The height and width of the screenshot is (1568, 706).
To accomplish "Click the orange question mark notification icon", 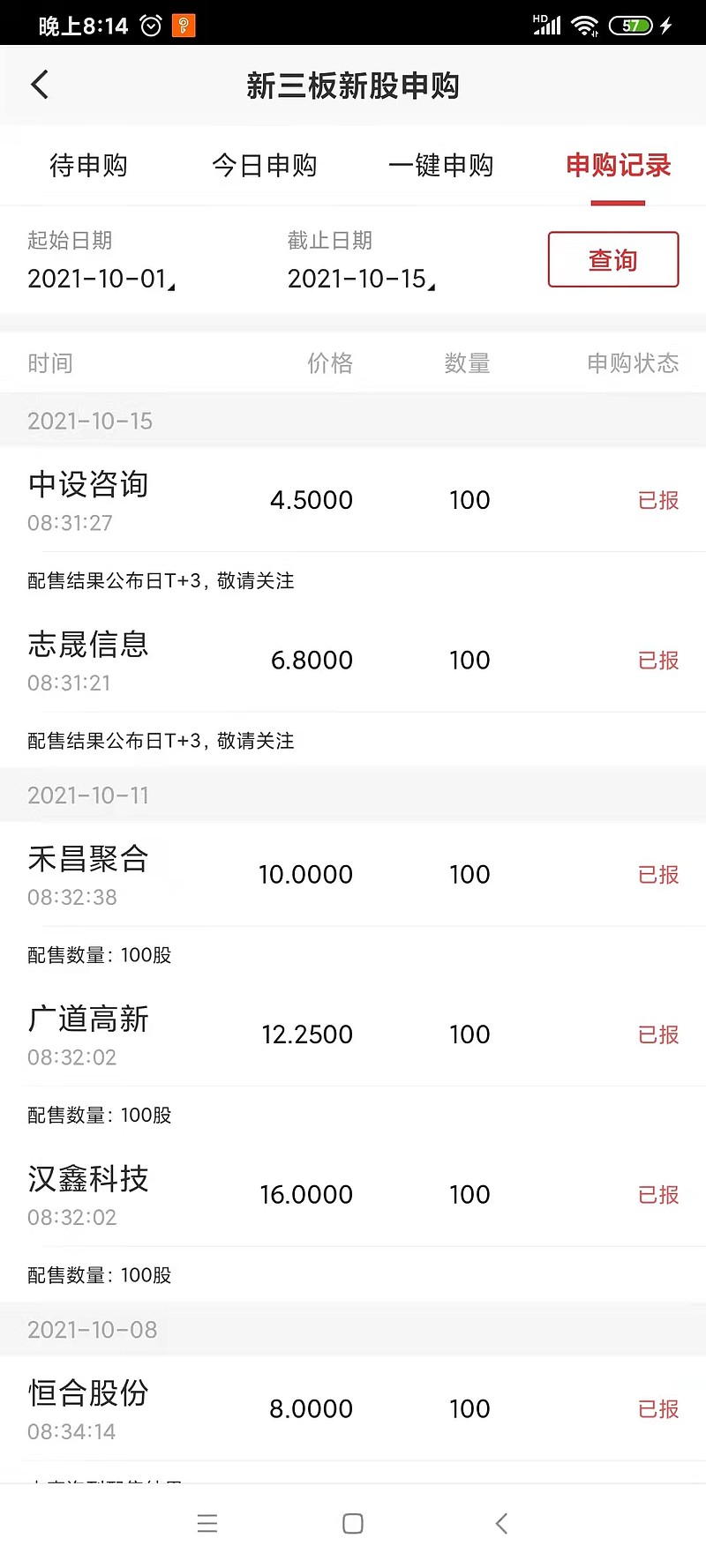I will 182,26.
